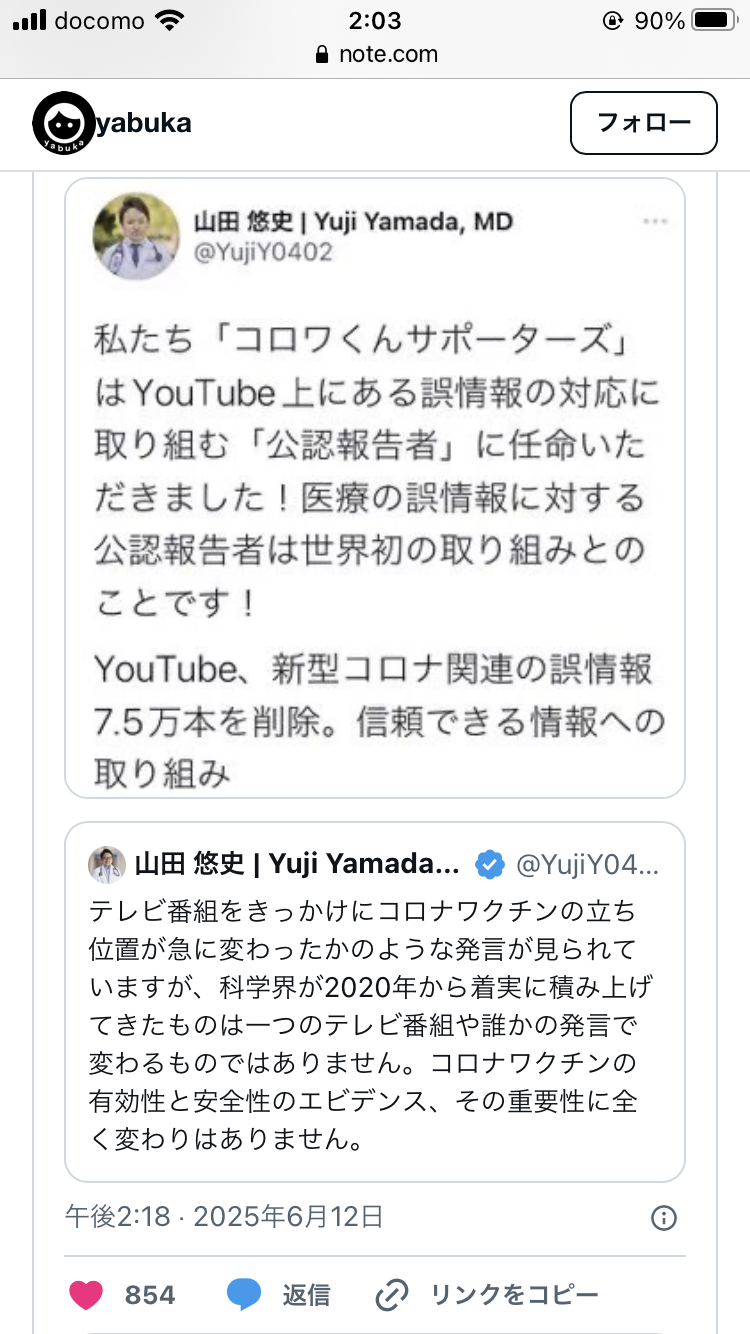The image size is (750, 1334).
Task: Tap the フォロー follow button
Action: pos(643,123)
